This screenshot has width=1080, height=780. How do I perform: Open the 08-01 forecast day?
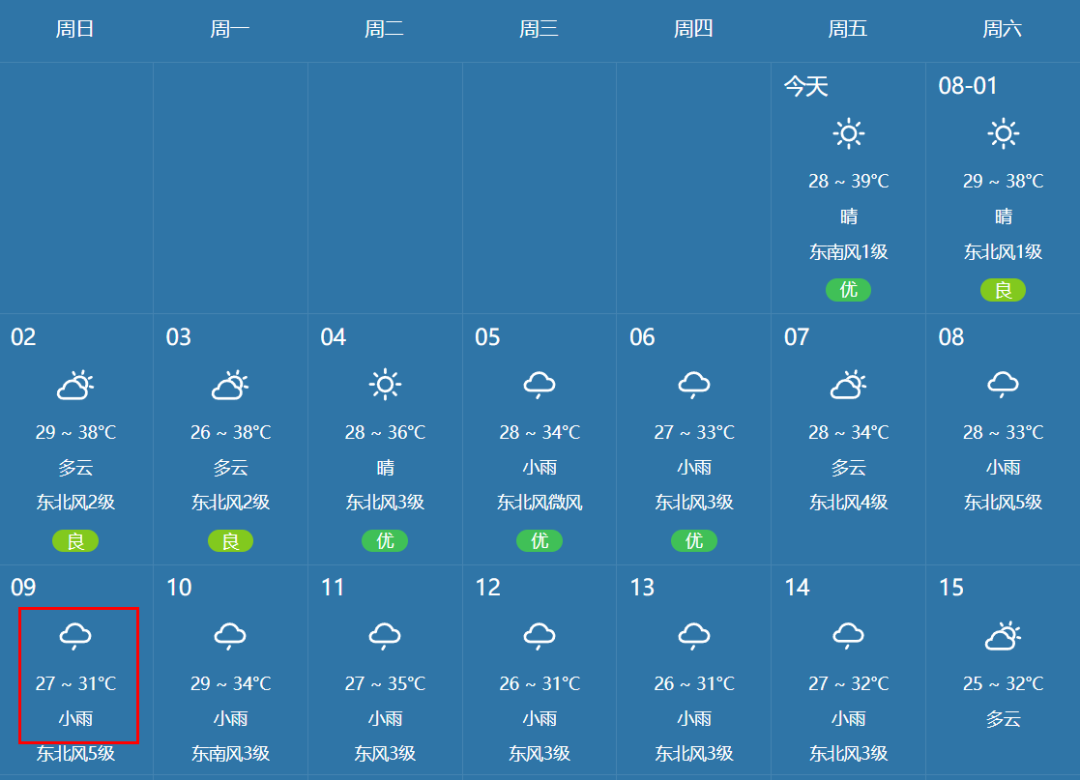pos(1003,188)
